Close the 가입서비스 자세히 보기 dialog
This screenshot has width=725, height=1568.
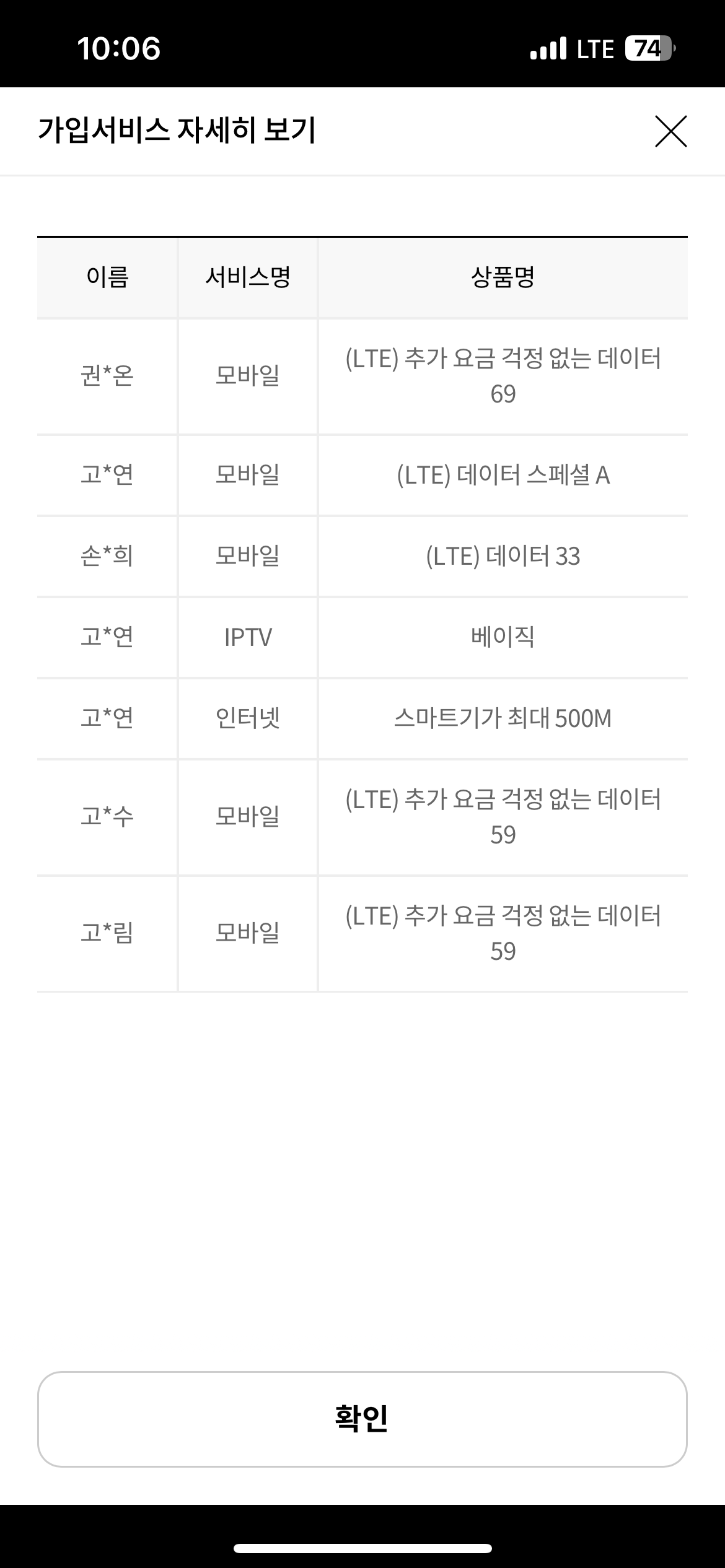coord(670,131)
